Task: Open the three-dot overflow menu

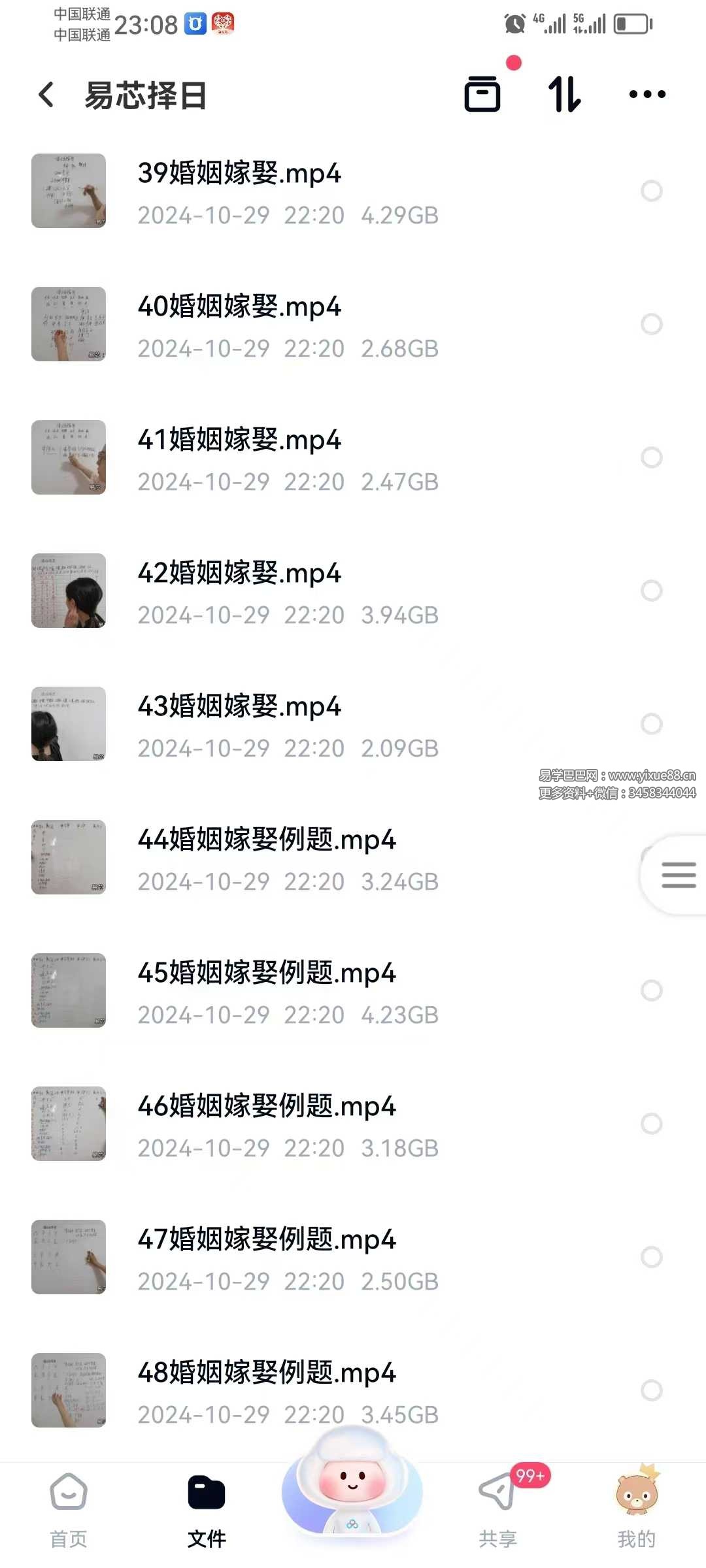Action: tap(647, 94)
